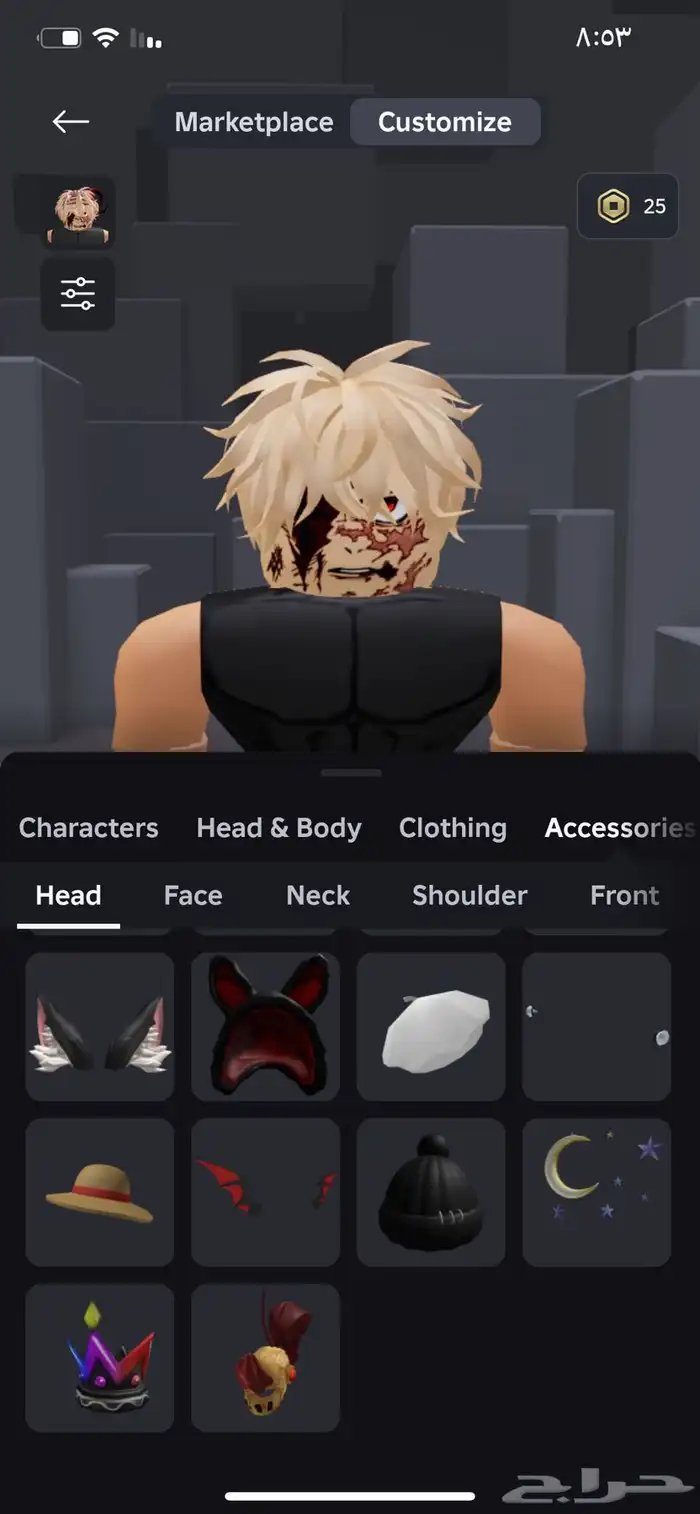Viewport: 700px width, 1514px height.
Task: Equip the black and red bunny hood
Action: [266, 1027]
